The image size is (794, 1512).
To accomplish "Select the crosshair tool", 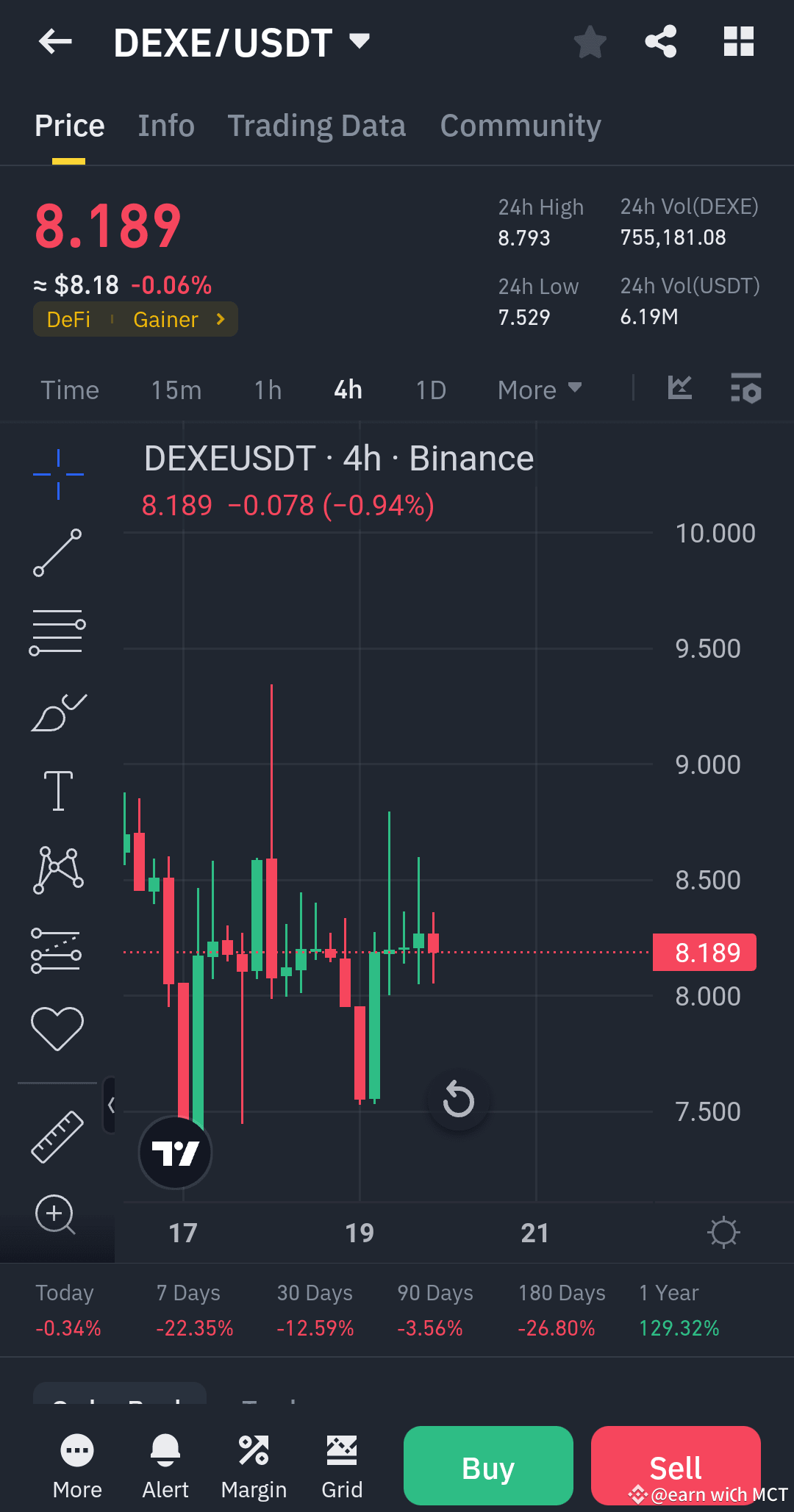I will [x=58, y=474].
